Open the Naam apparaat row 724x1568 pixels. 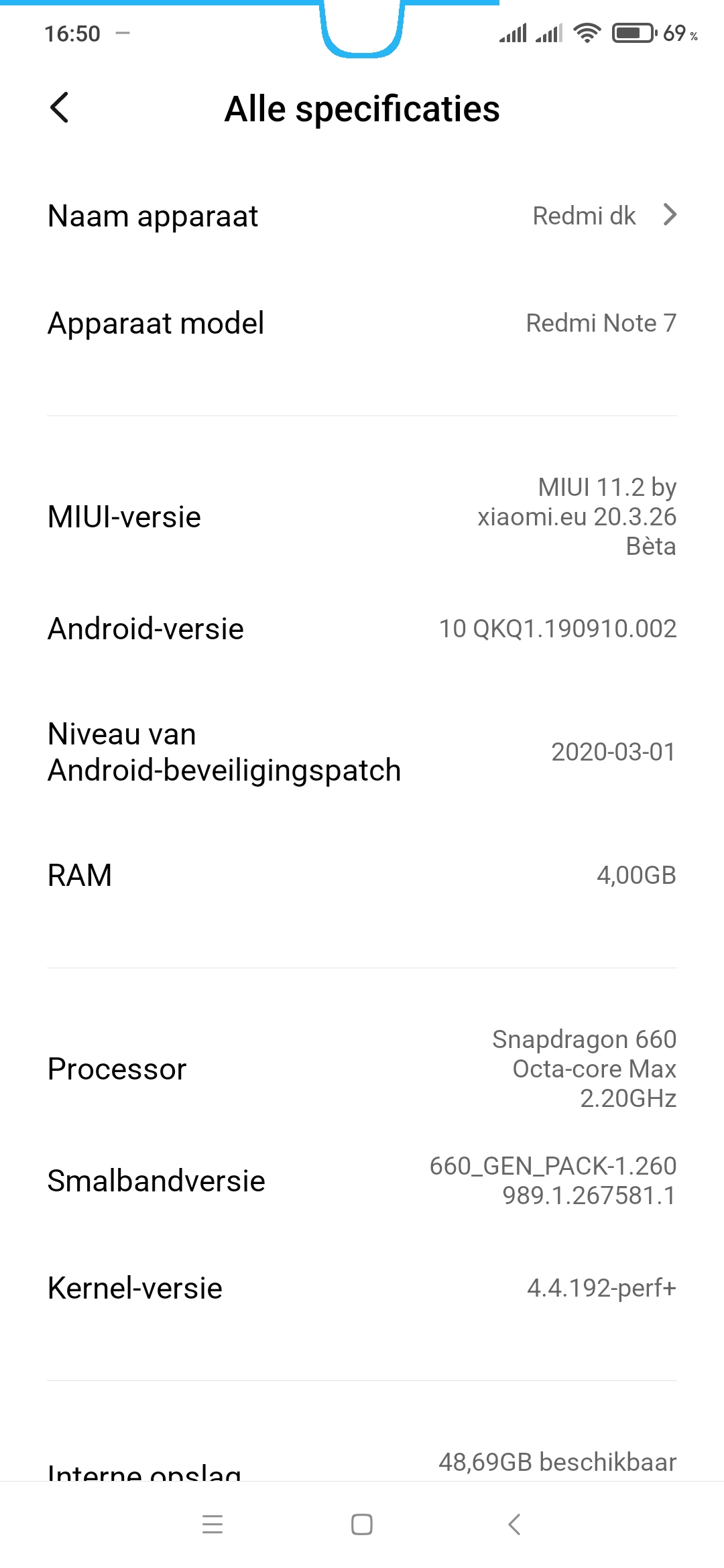coord(362,216)
